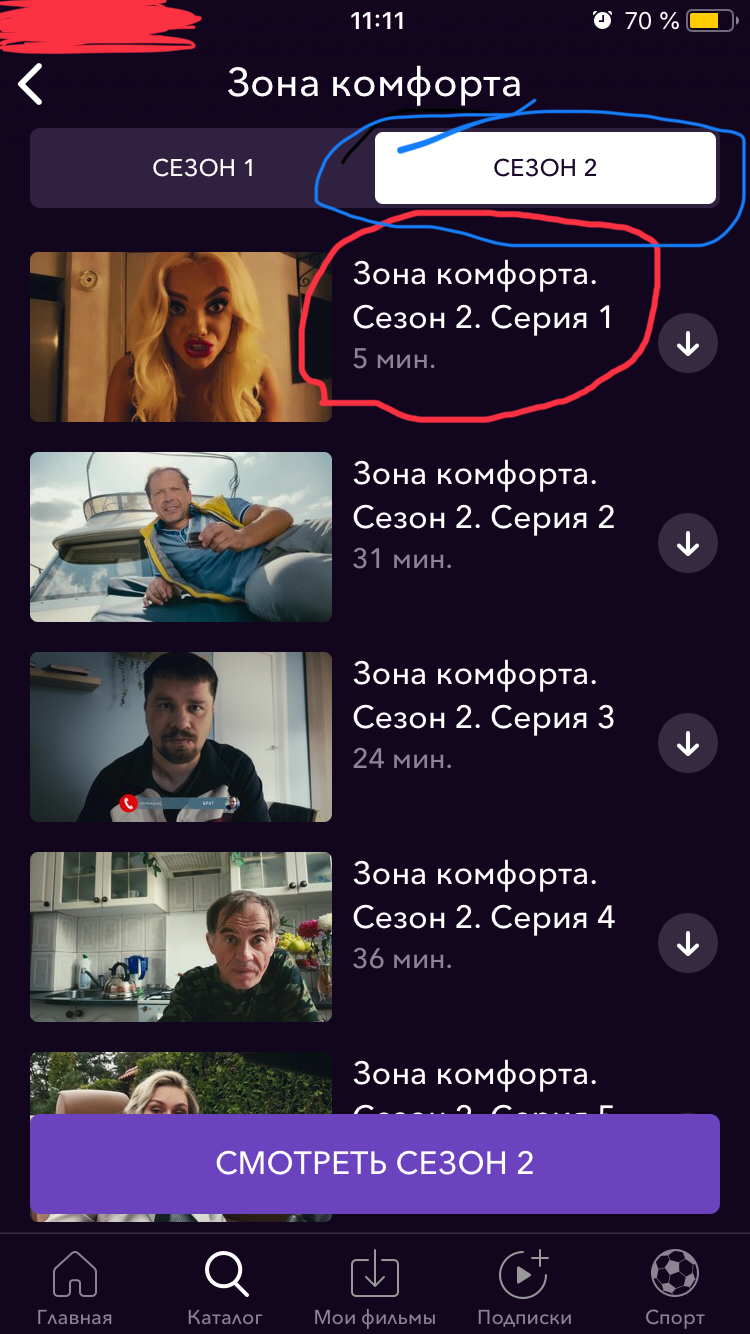Open the Каталог tab
The width and height of the screenshot is (750, 1334).
tap(225, 1287)
